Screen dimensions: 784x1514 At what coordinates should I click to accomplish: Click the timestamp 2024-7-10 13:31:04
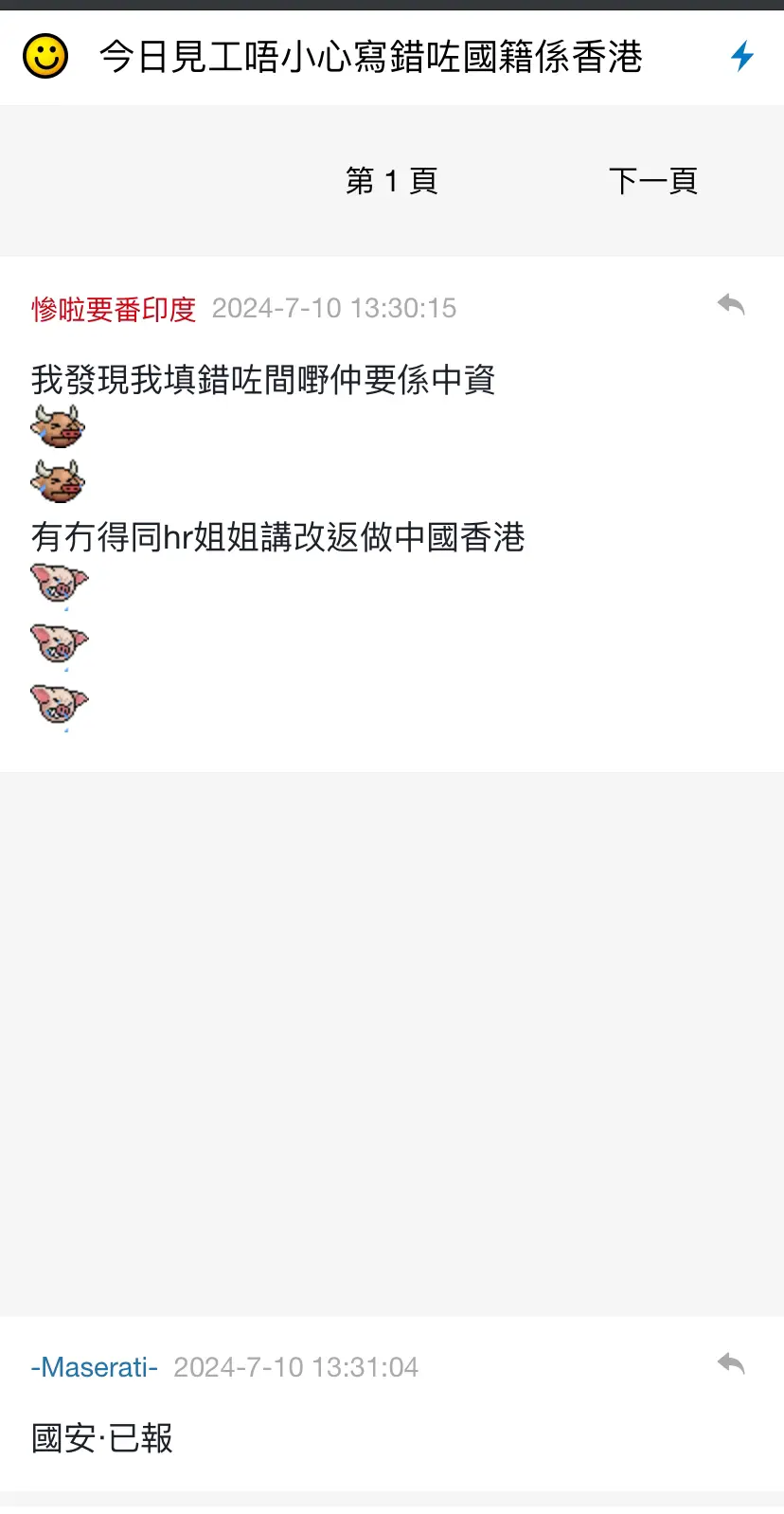click(x=296, y=1366)
